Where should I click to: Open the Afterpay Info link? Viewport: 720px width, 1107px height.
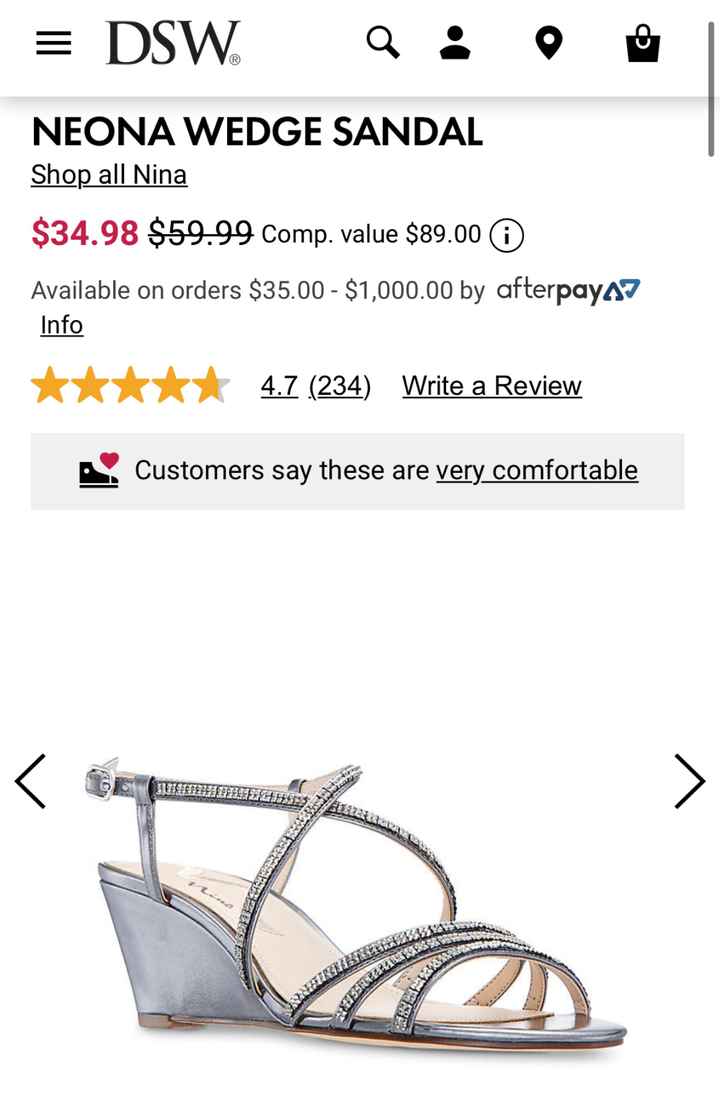tap(61, 325)
